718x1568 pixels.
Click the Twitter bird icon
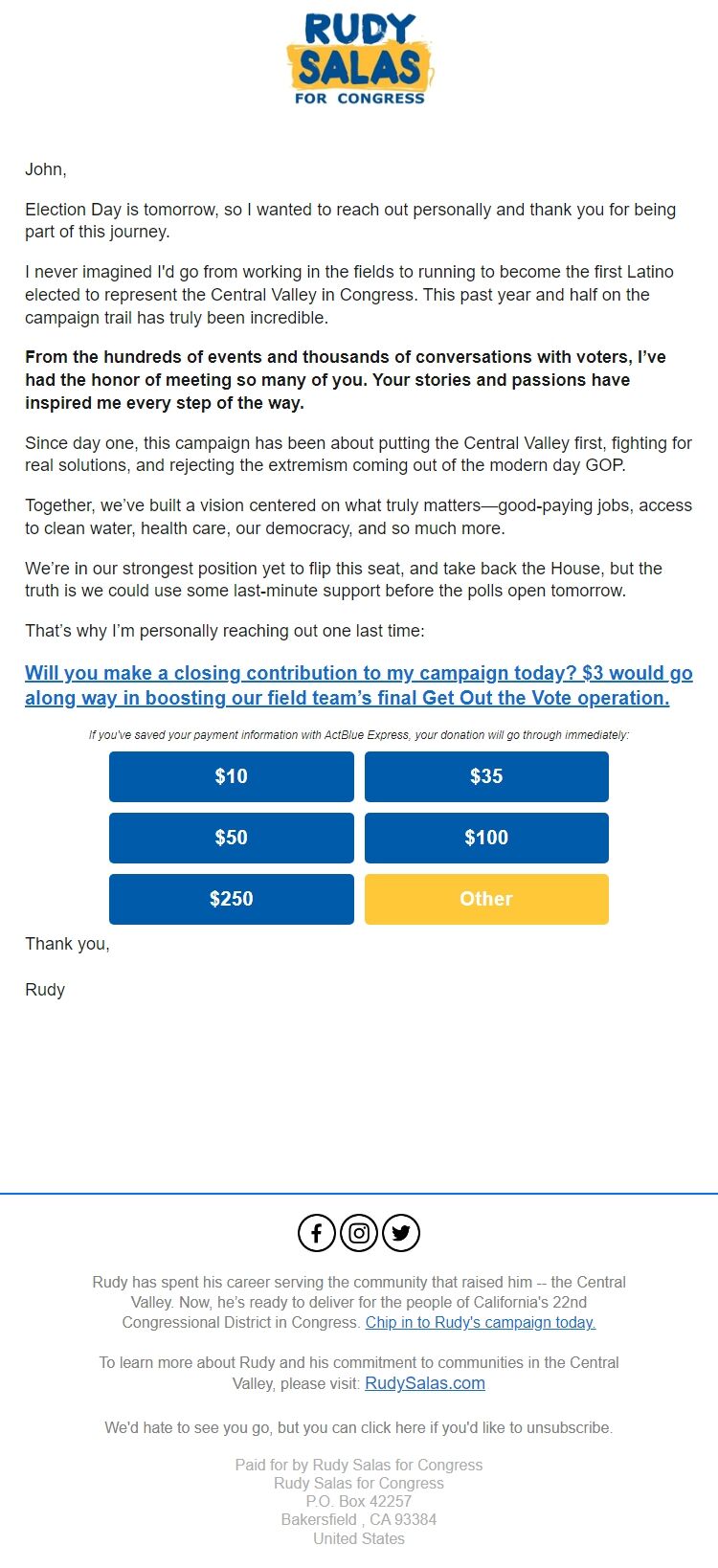pos(401,1233)
